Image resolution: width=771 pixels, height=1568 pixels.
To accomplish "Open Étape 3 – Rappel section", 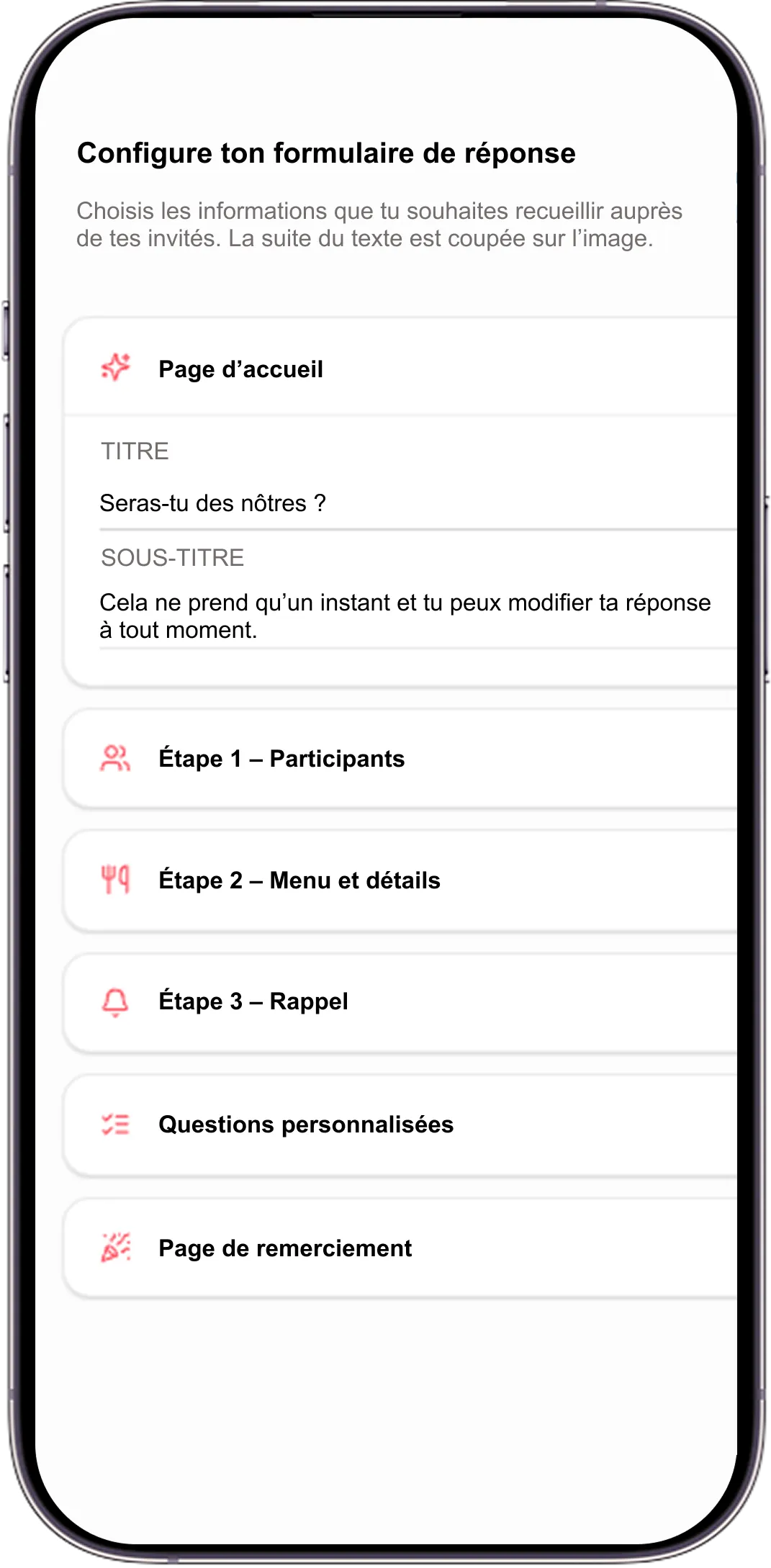I will tap(400, 1002).
